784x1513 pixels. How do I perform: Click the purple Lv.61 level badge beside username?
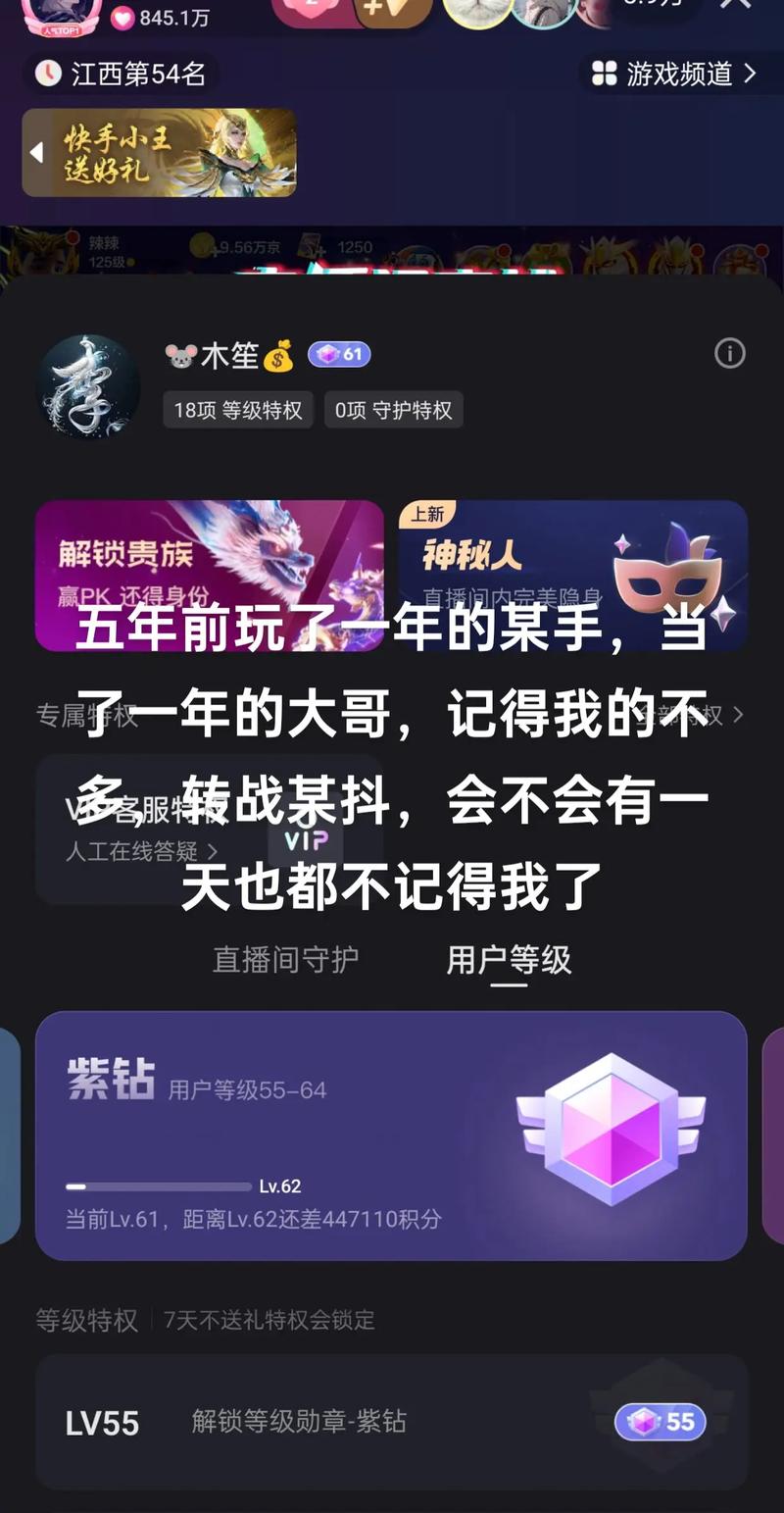[340, 354]
